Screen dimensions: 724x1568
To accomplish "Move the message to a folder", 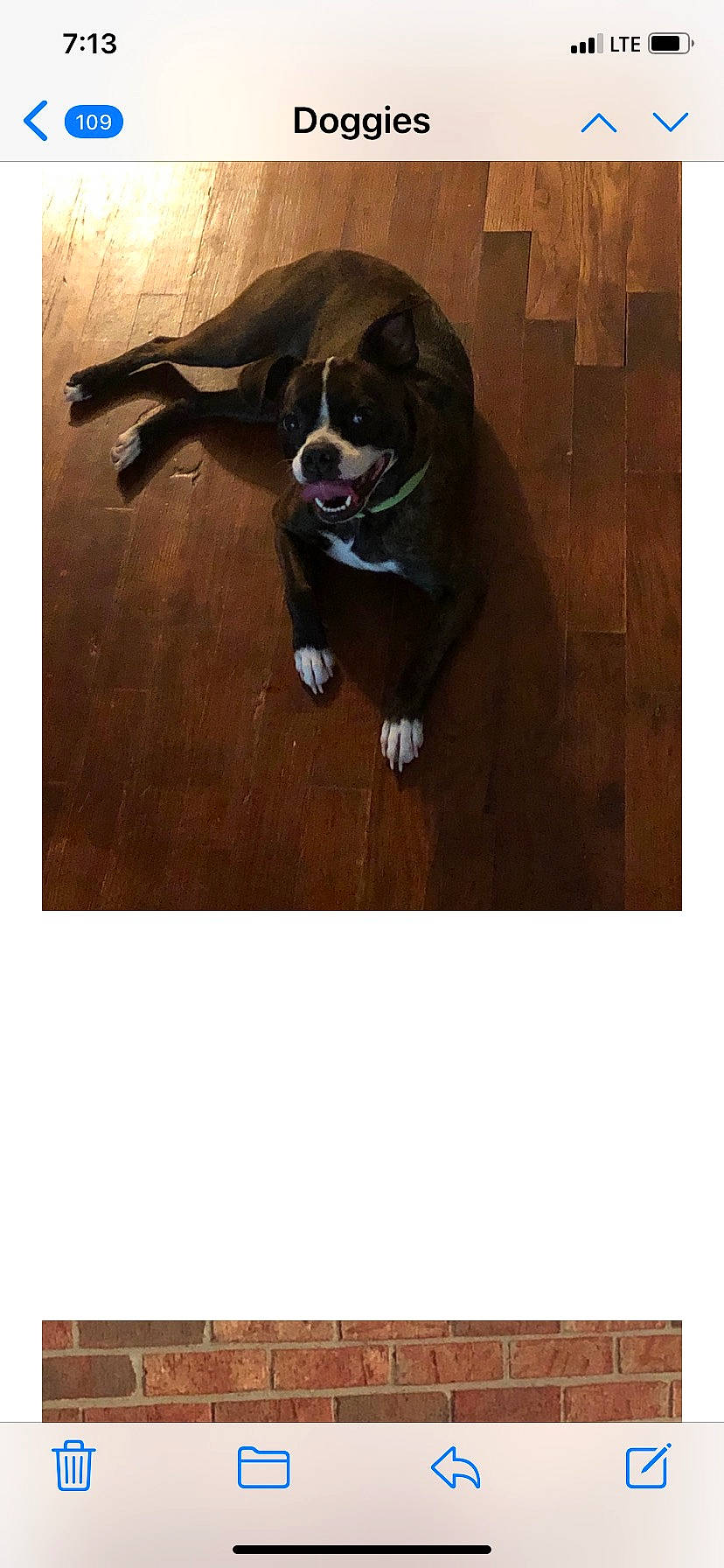I will [263, 1467].
